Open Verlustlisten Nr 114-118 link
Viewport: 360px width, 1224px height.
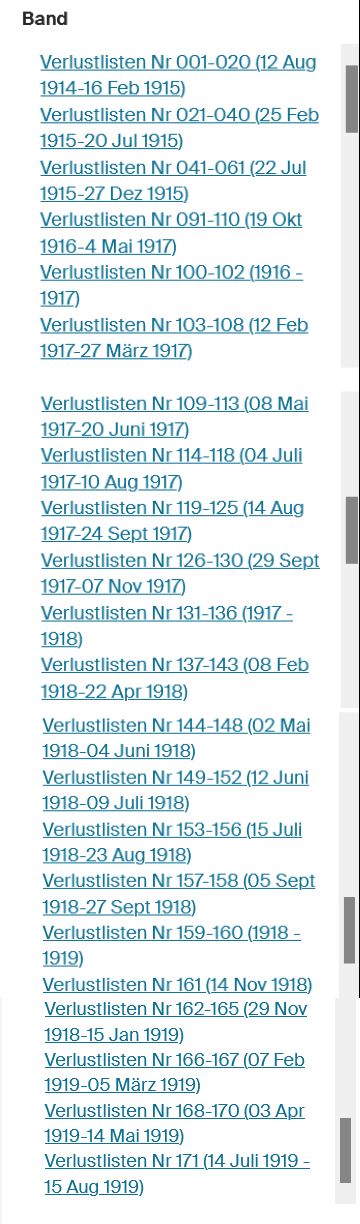172,468
